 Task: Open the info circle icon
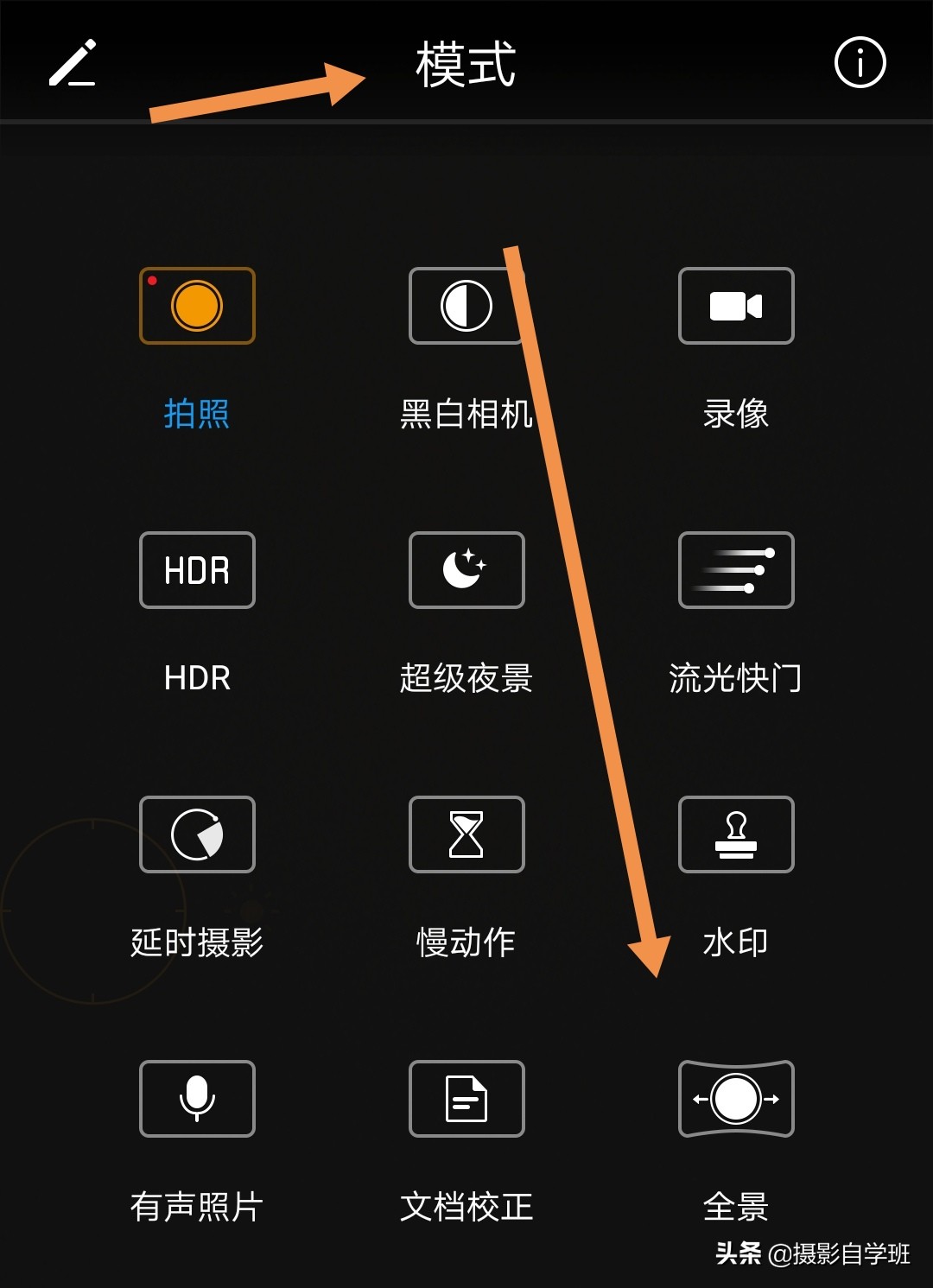(860, 62)
